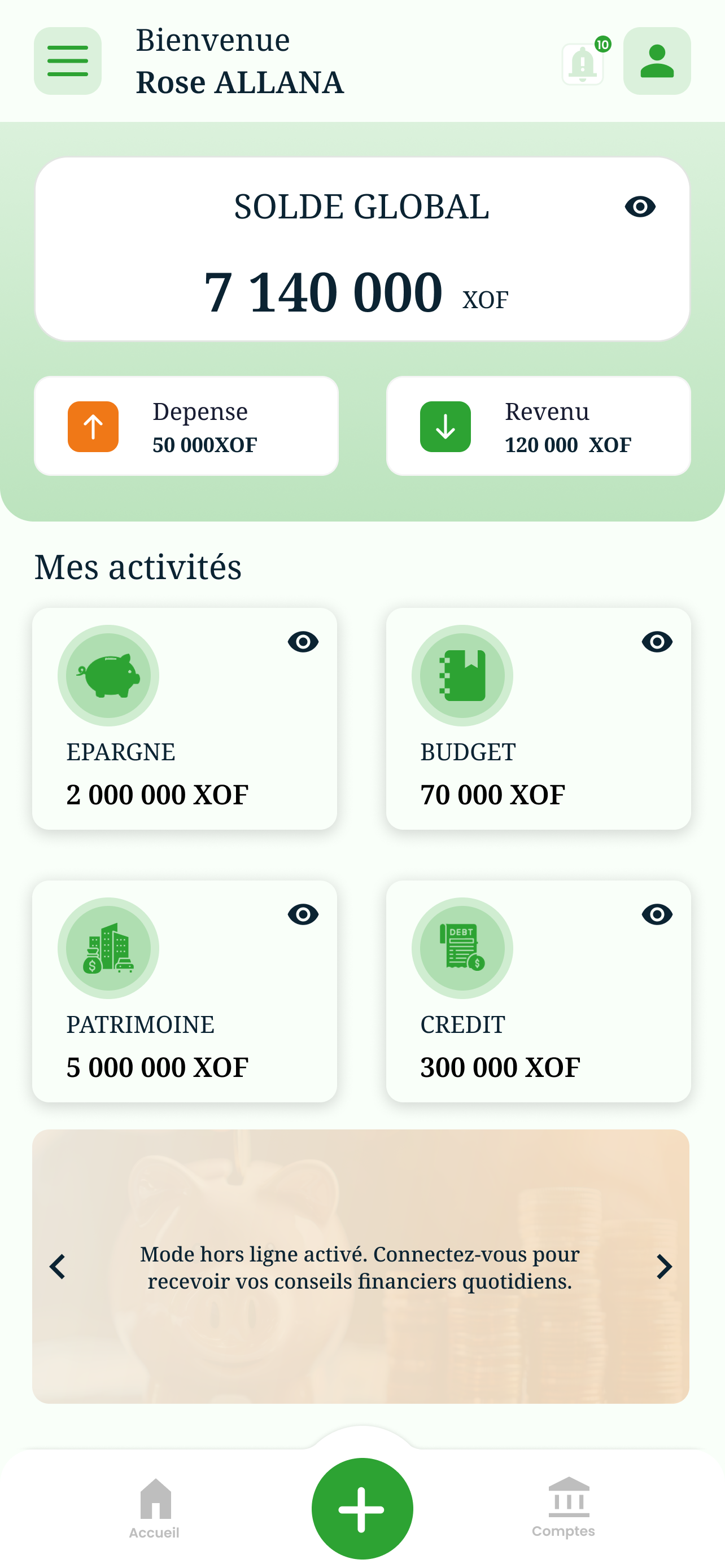Tap the green plus add button
This screenshot has width=725, height=1568.
(362, 1509)
